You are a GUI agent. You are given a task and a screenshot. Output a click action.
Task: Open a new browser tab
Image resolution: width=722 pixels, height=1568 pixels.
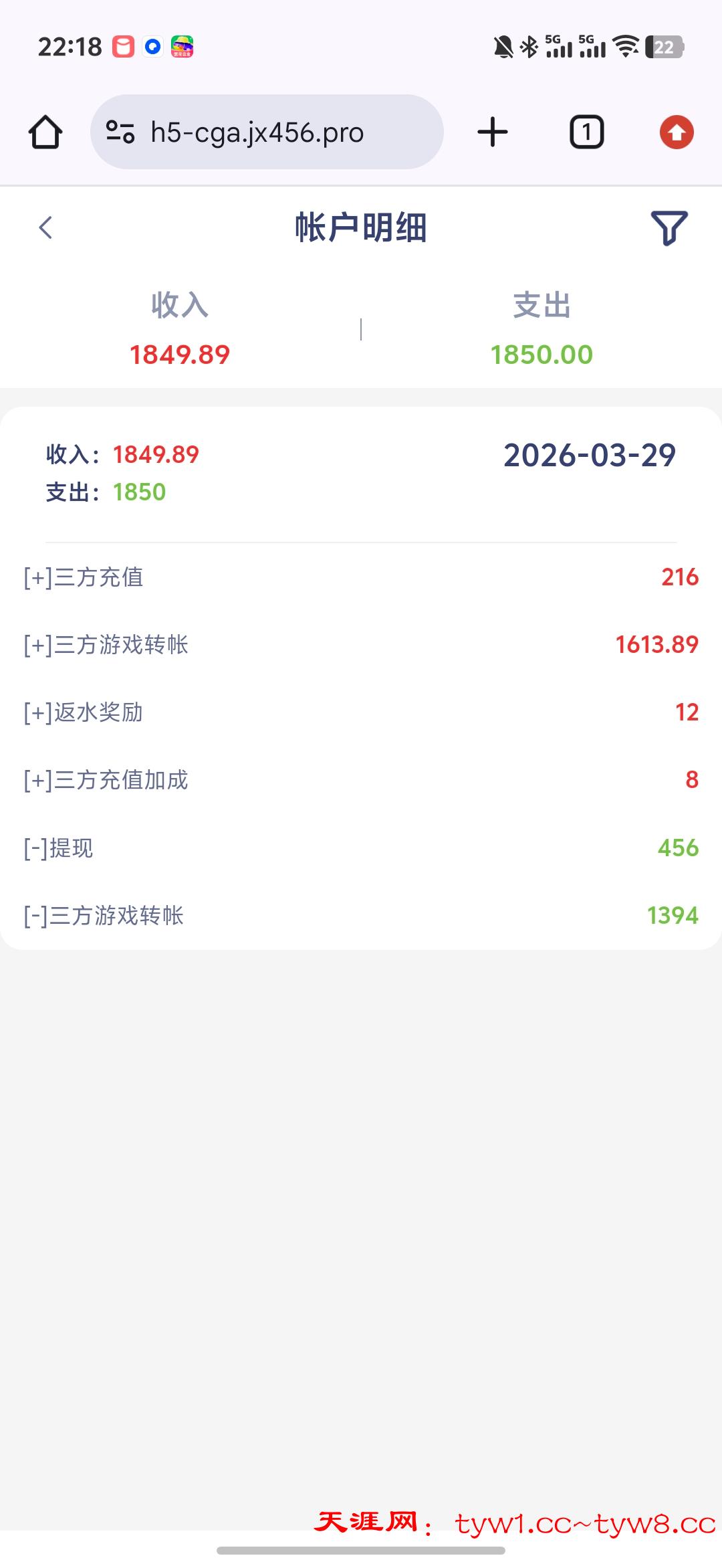click(x=493, y=132)
